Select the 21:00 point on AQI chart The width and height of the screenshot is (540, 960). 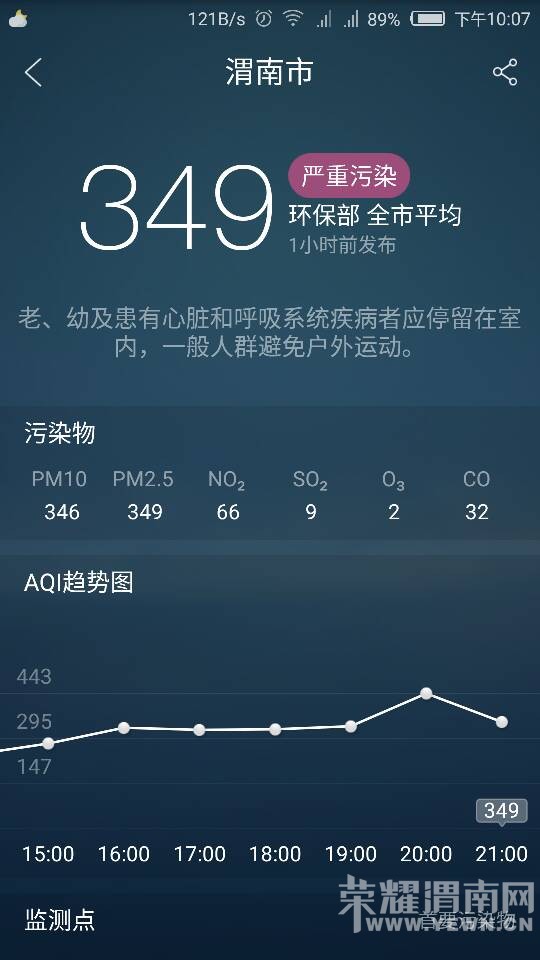tap(501, 722)
